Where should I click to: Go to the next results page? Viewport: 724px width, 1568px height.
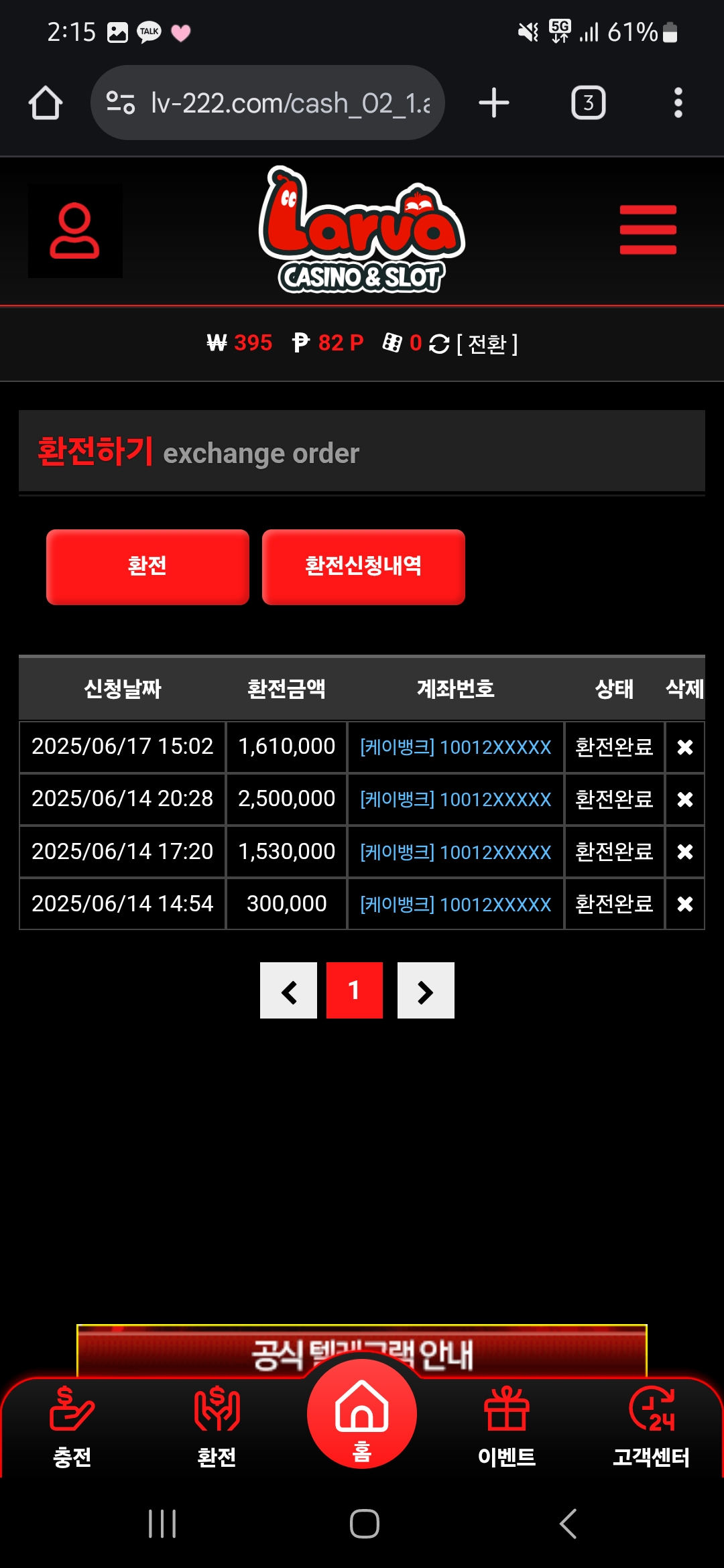click(426, 990)
